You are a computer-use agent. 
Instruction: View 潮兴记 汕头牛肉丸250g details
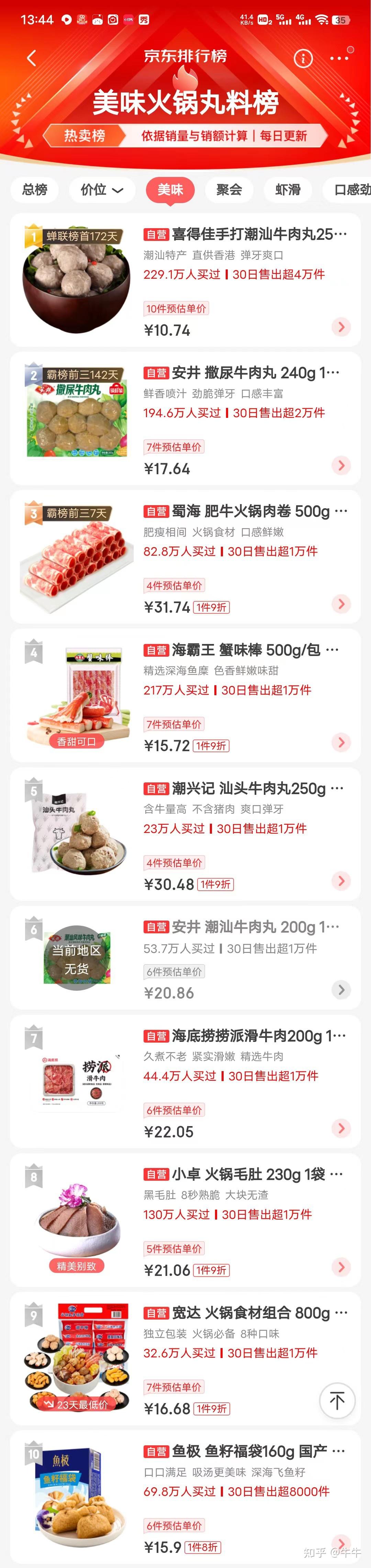pyautogui.click(x=243, y=789)
